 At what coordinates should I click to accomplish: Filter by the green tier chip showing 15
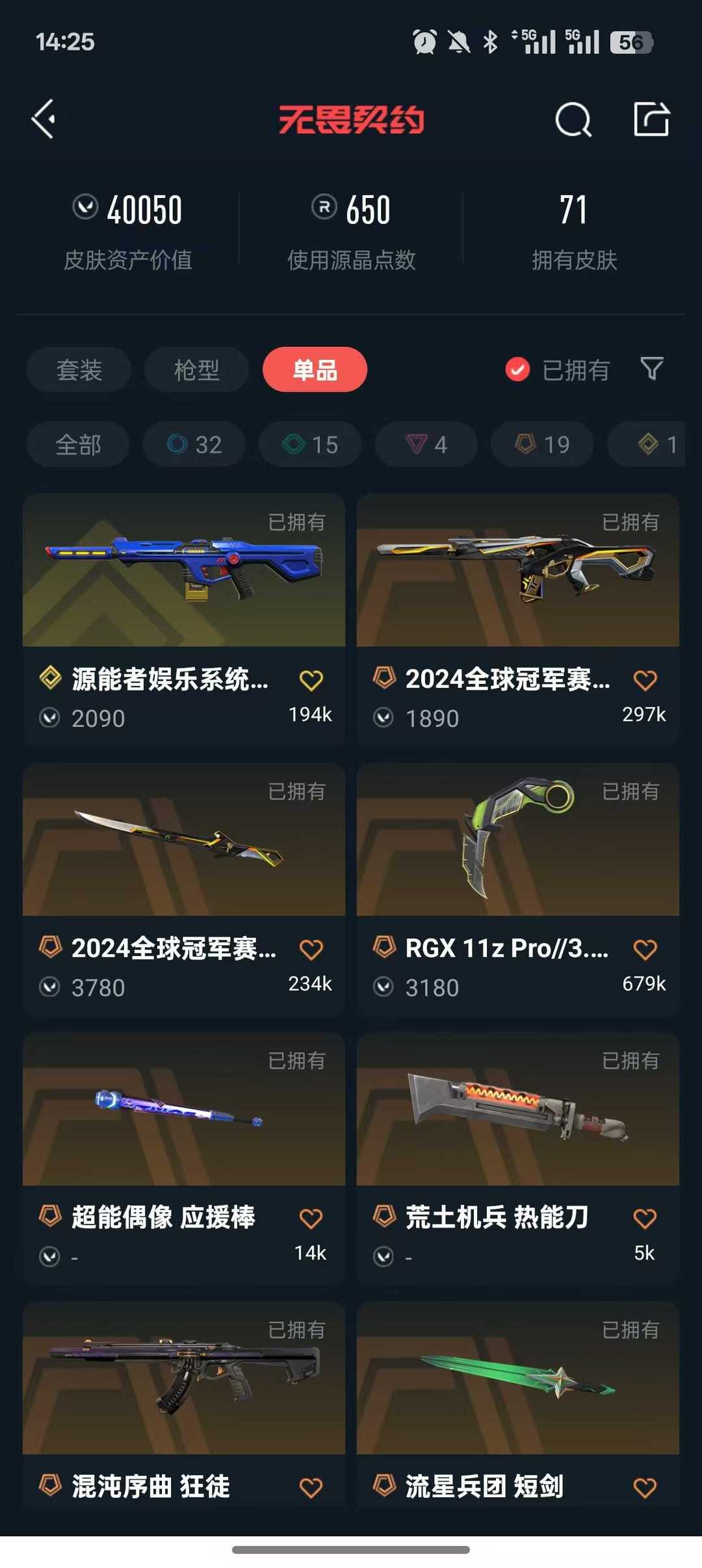[310, 444]
